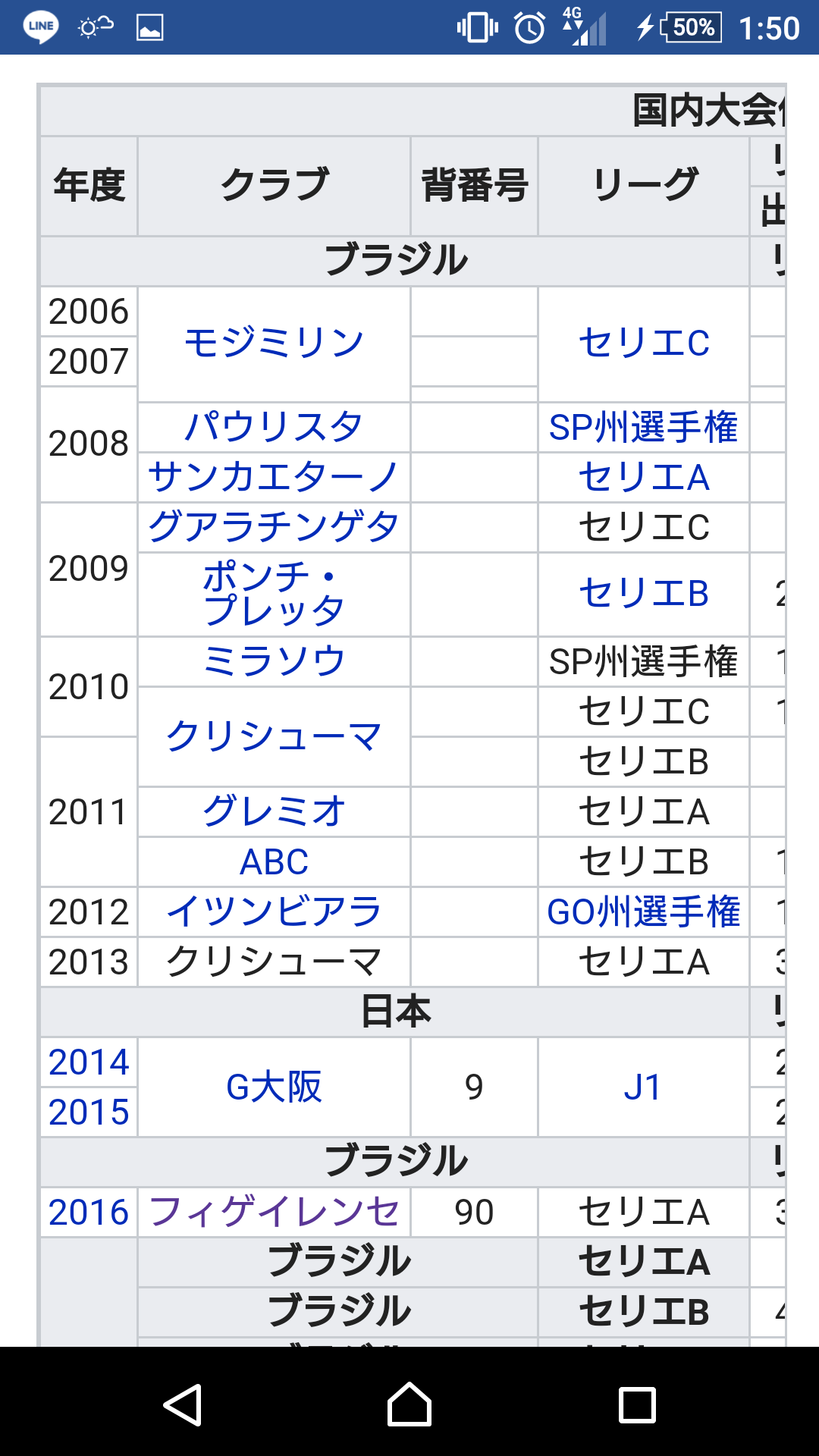819x1456 pixels.
Task: Open the 2014 season link
Action: point(89,1062)
